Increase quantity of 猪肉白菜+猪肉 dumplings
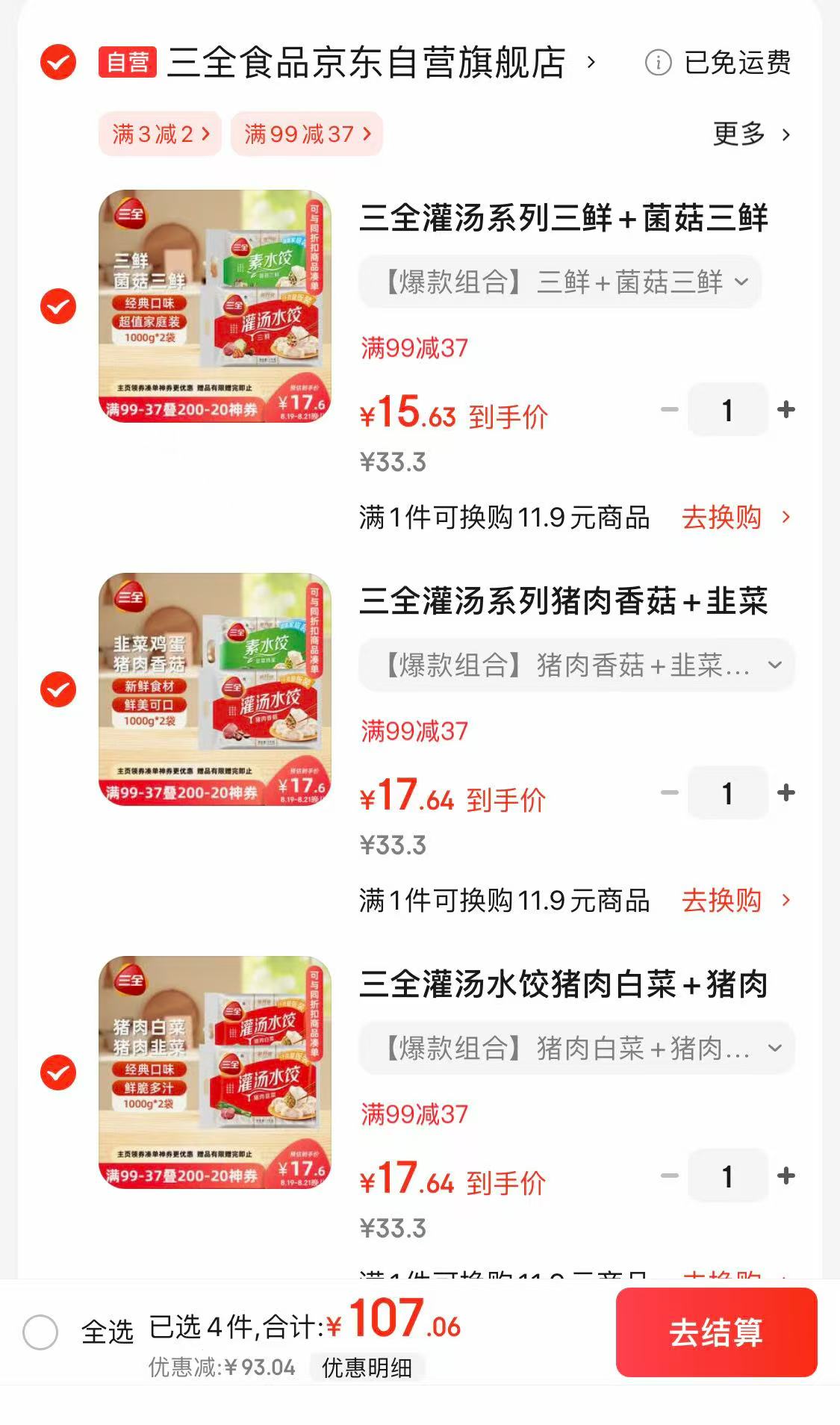Screen dimensions: 840x1425 click(x=785, y=1176)
